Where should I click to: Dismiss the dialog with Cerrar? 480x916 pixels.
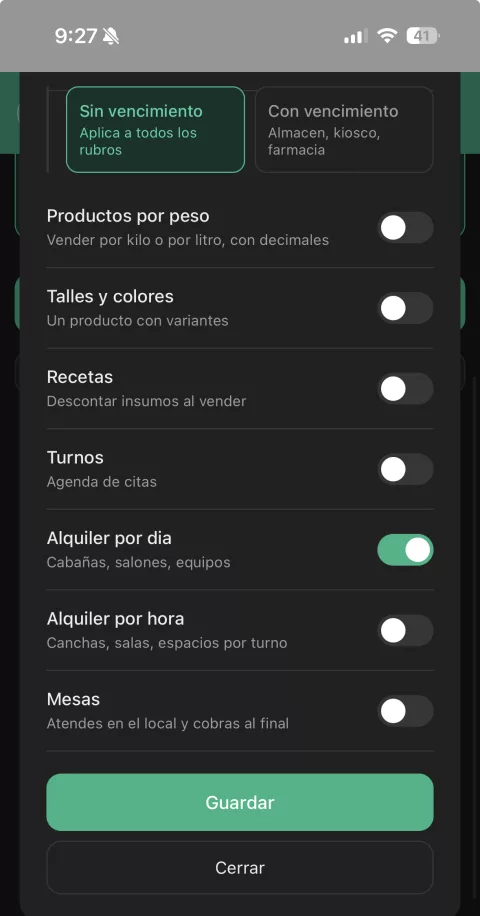(240, 868)
